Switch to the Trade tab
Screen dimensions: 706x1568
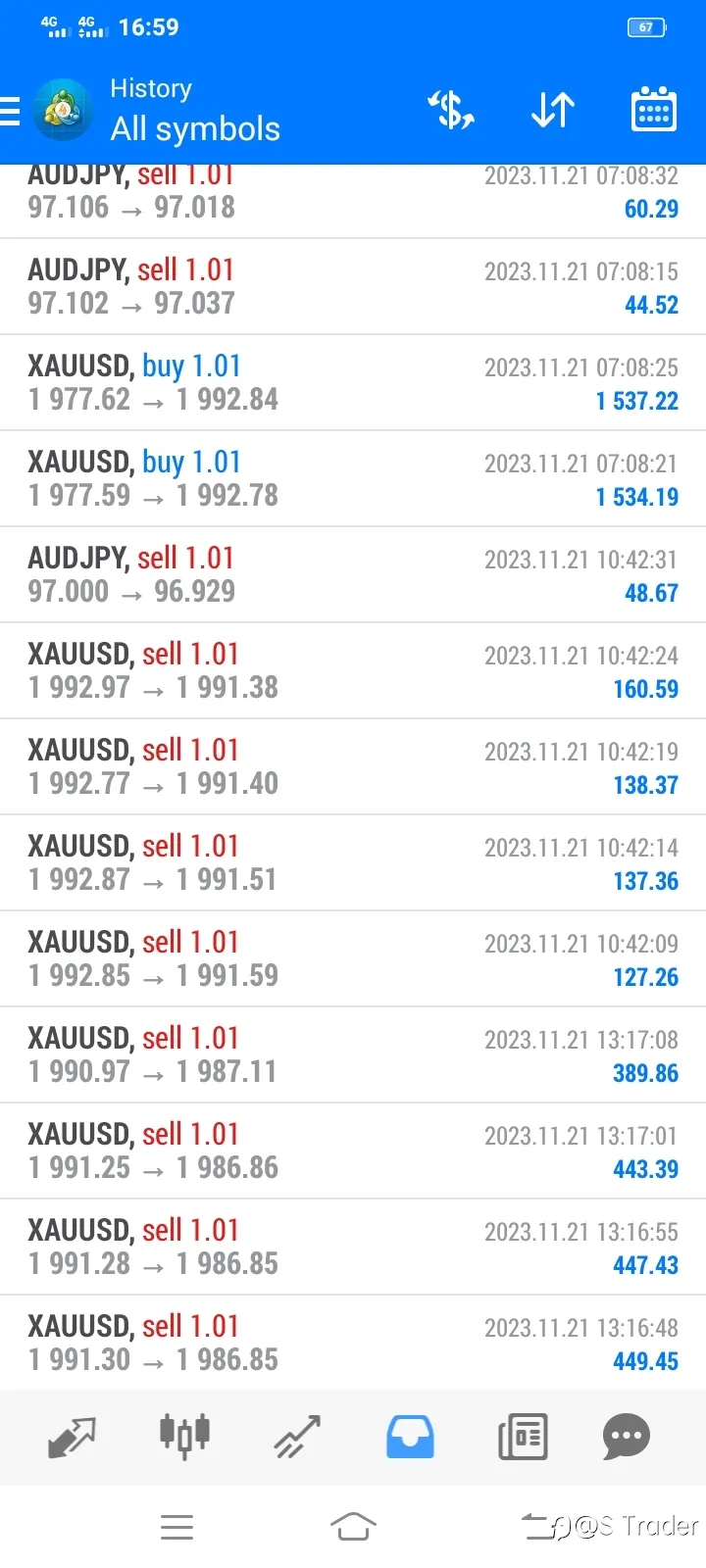point(297,1437)
